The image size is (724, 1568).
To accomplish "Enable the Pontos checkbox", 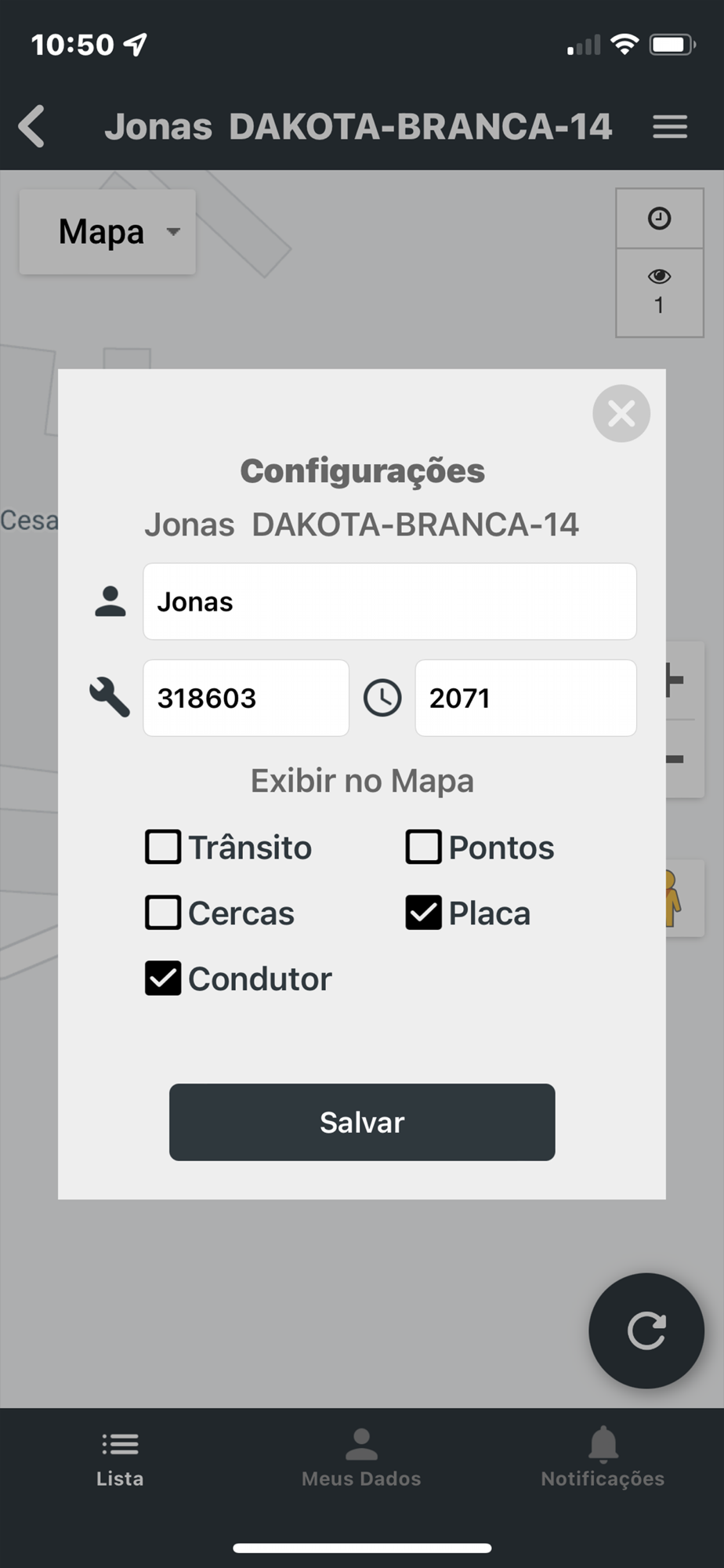I will point(423,848).
